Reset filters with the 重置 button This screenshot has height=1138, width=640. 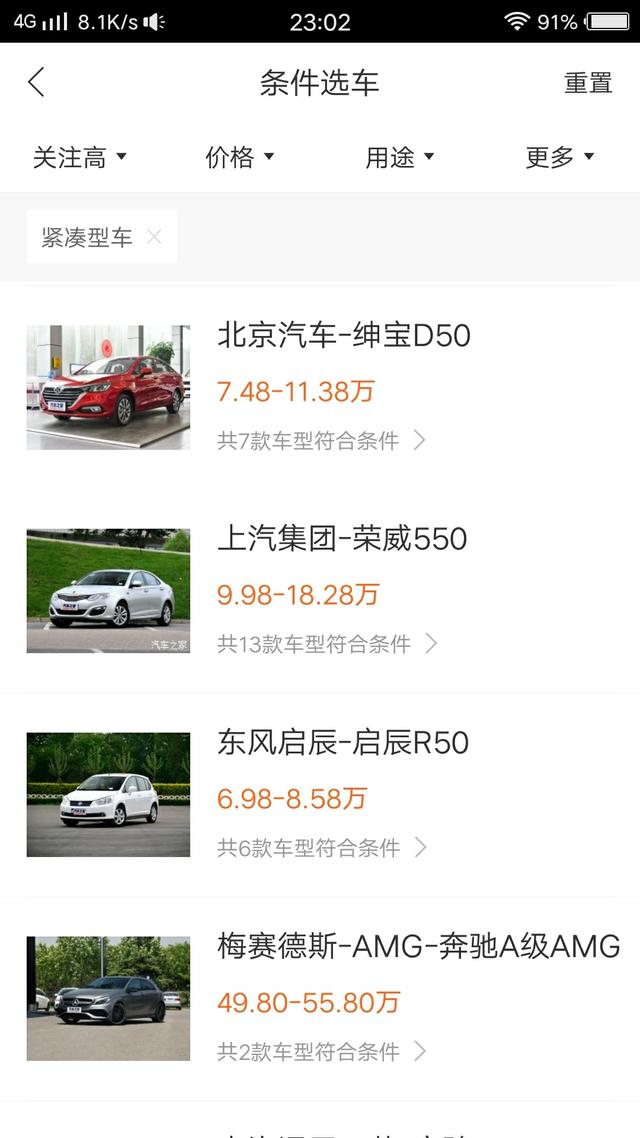pos(588,83)
